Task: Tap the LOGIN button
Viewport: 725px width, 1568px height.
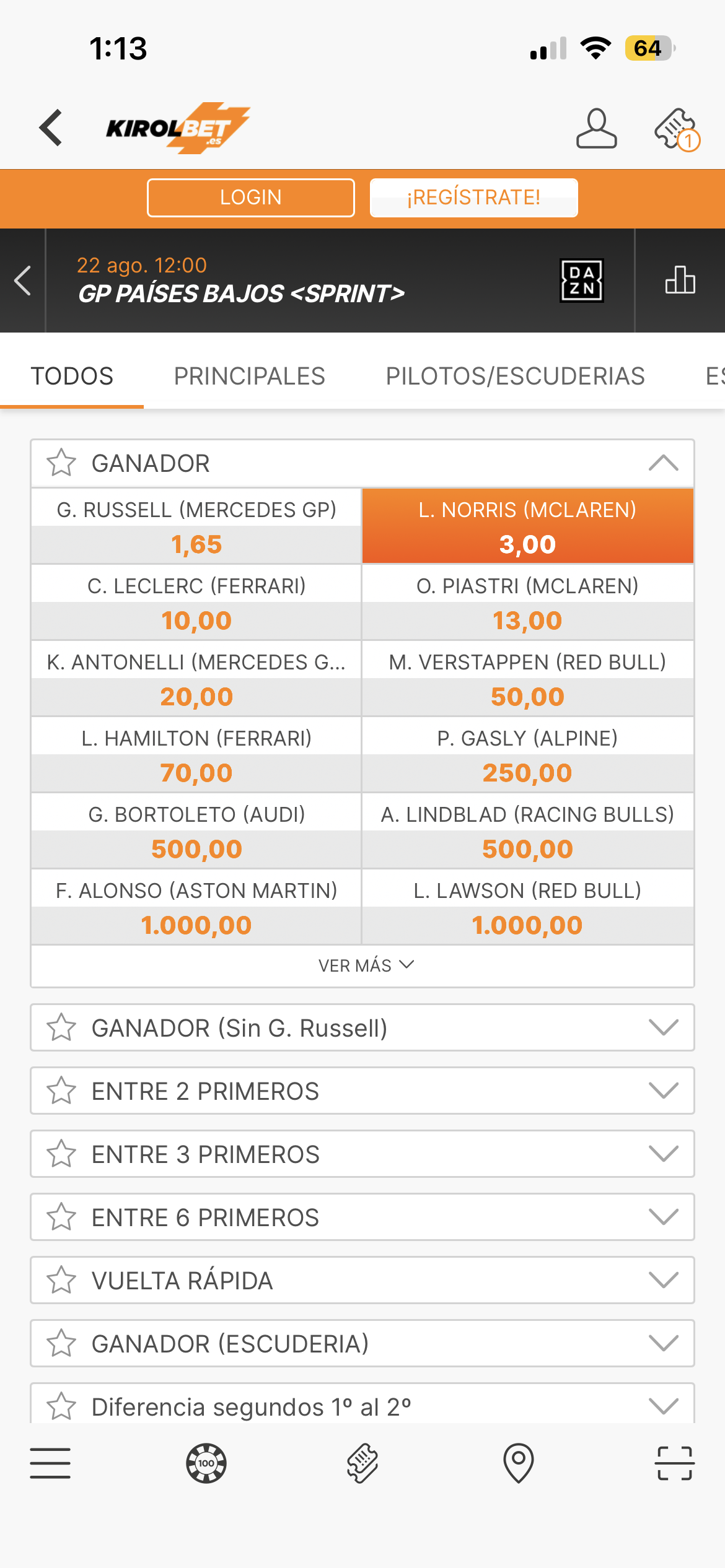Action: pyautogui.click(x=251, y=198)
